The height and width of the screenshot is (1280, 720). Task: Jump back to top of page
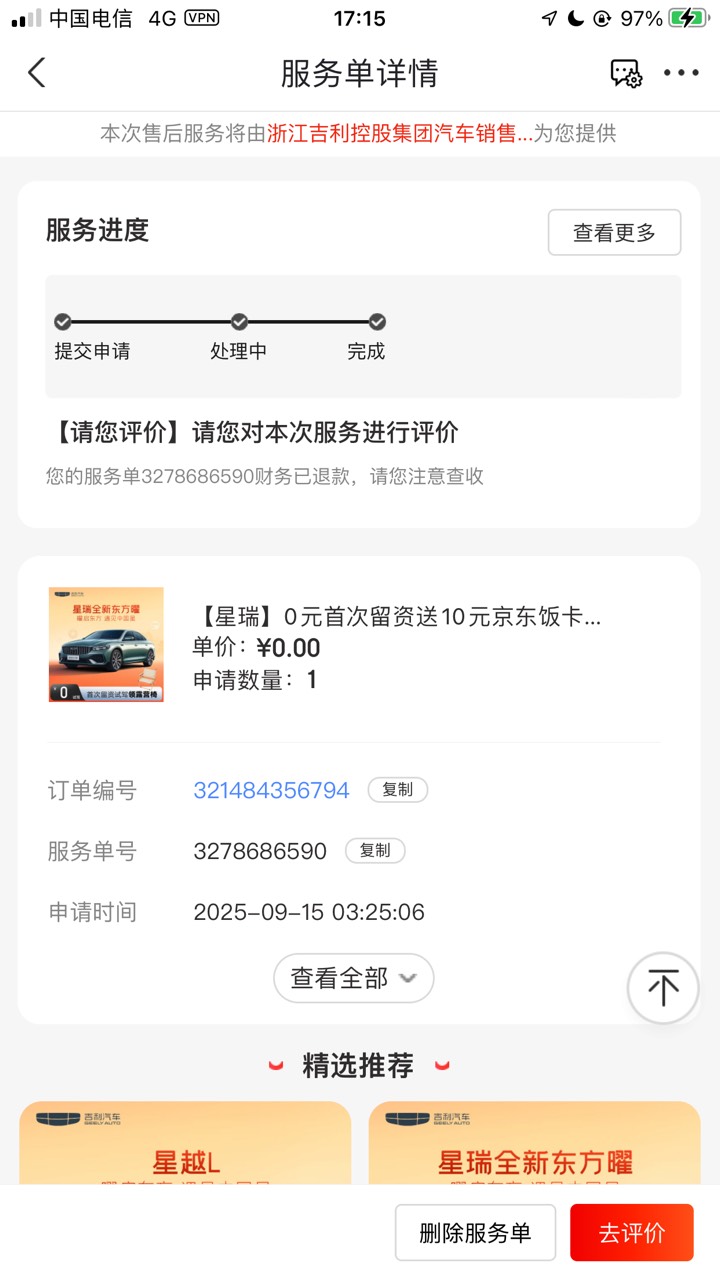662,987
